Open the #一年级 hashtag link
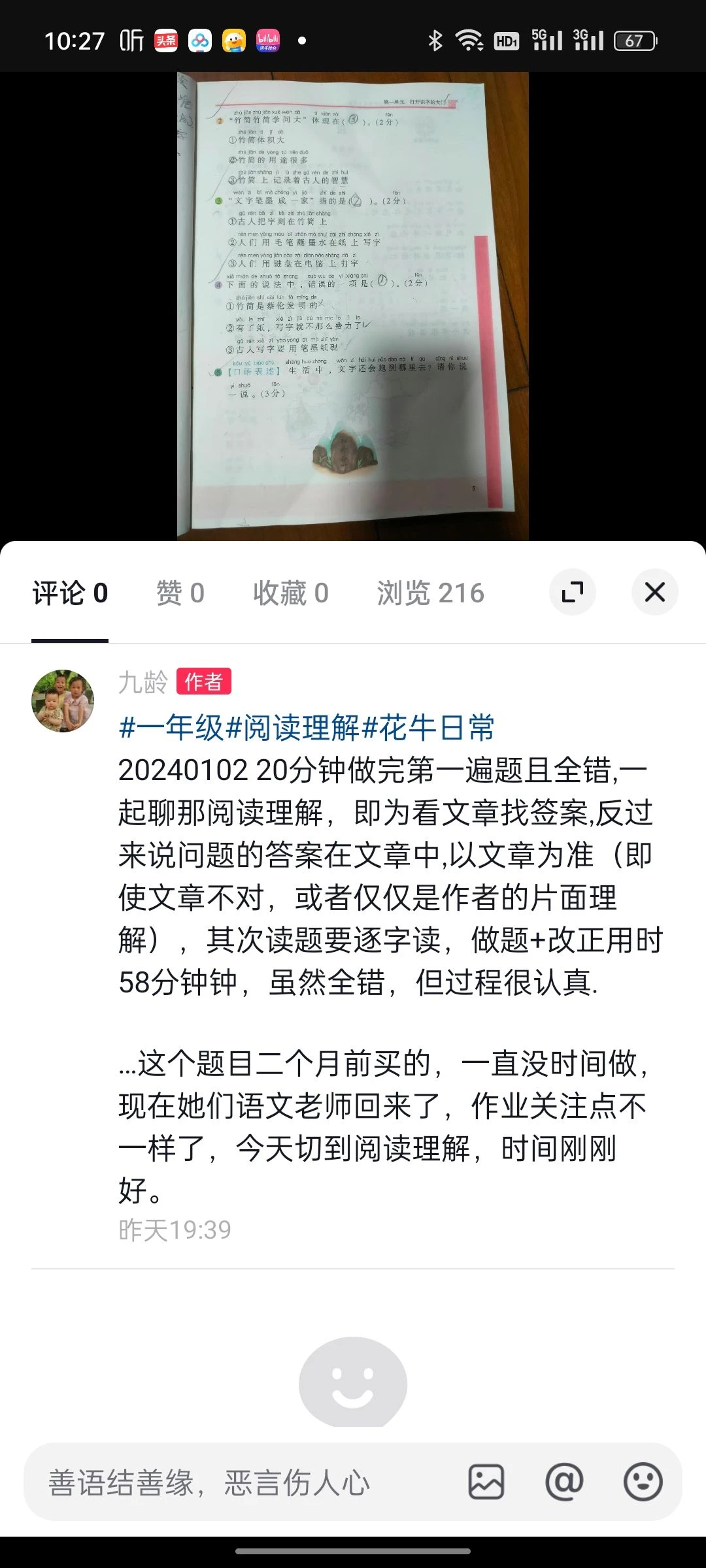This screenshot has height=1568, width=706. click(x=171, y=728)
